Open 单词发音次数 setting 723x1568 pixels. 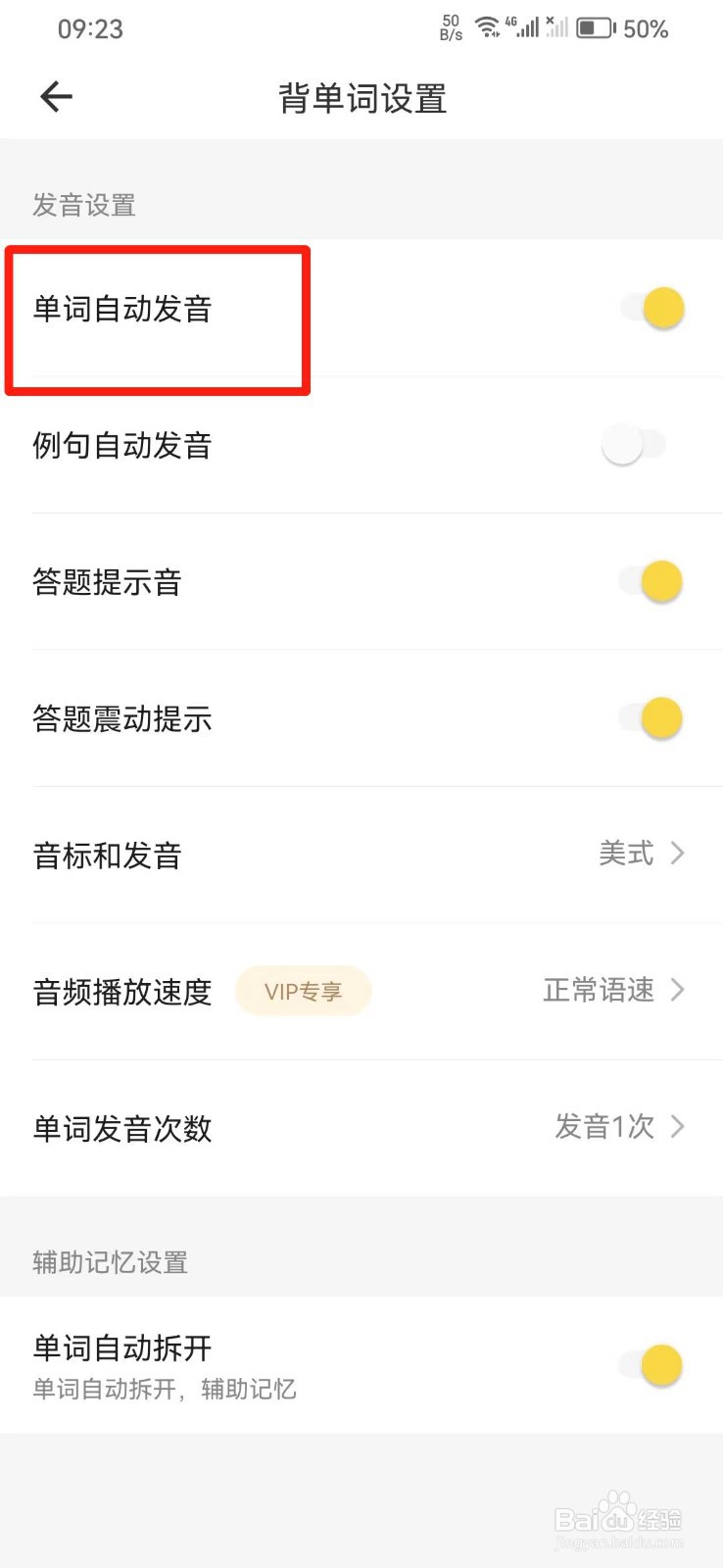(361, 1128)
